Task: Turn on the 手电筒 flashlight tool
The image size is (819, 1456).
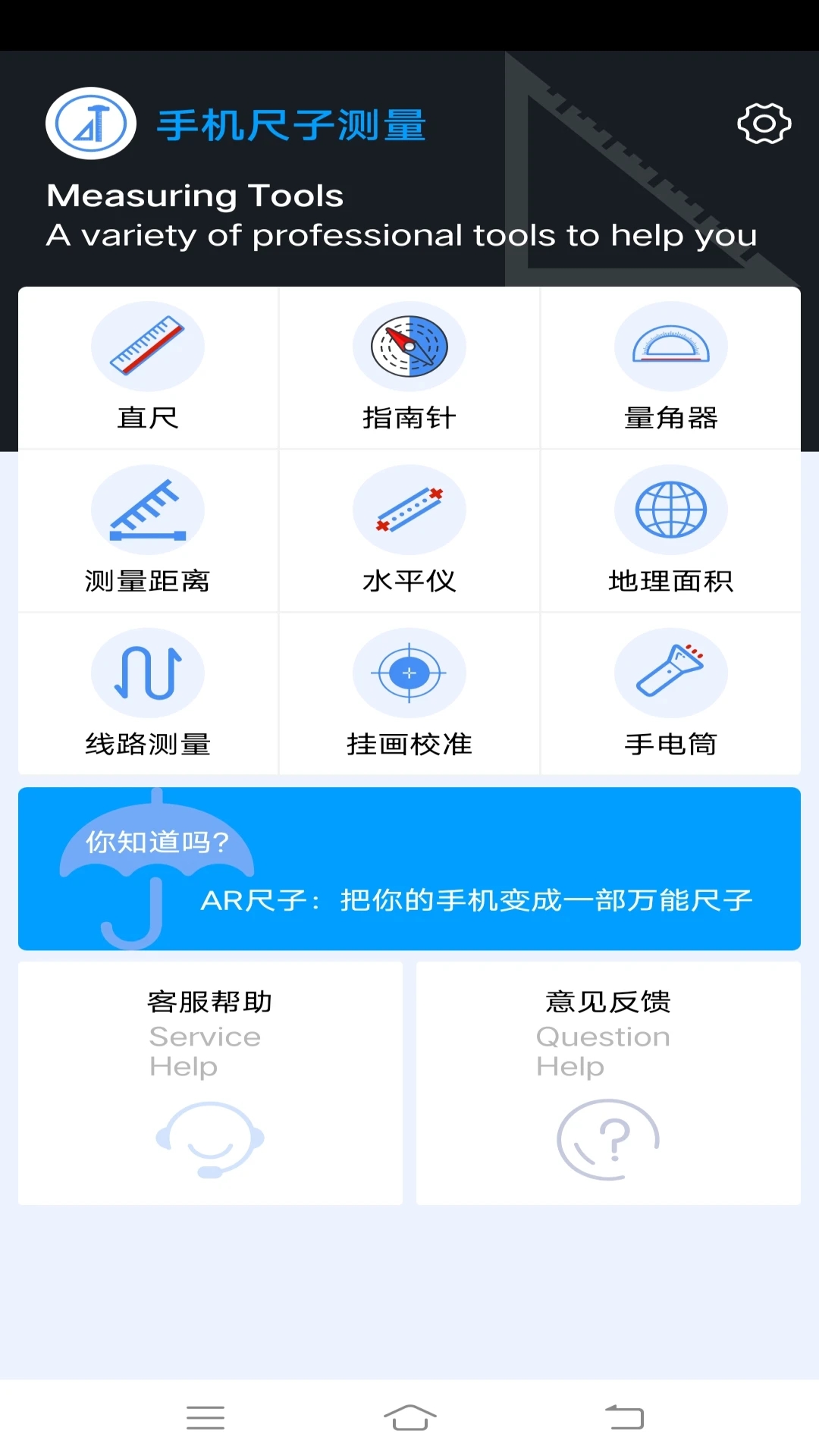Action: [x=670, y=693]
